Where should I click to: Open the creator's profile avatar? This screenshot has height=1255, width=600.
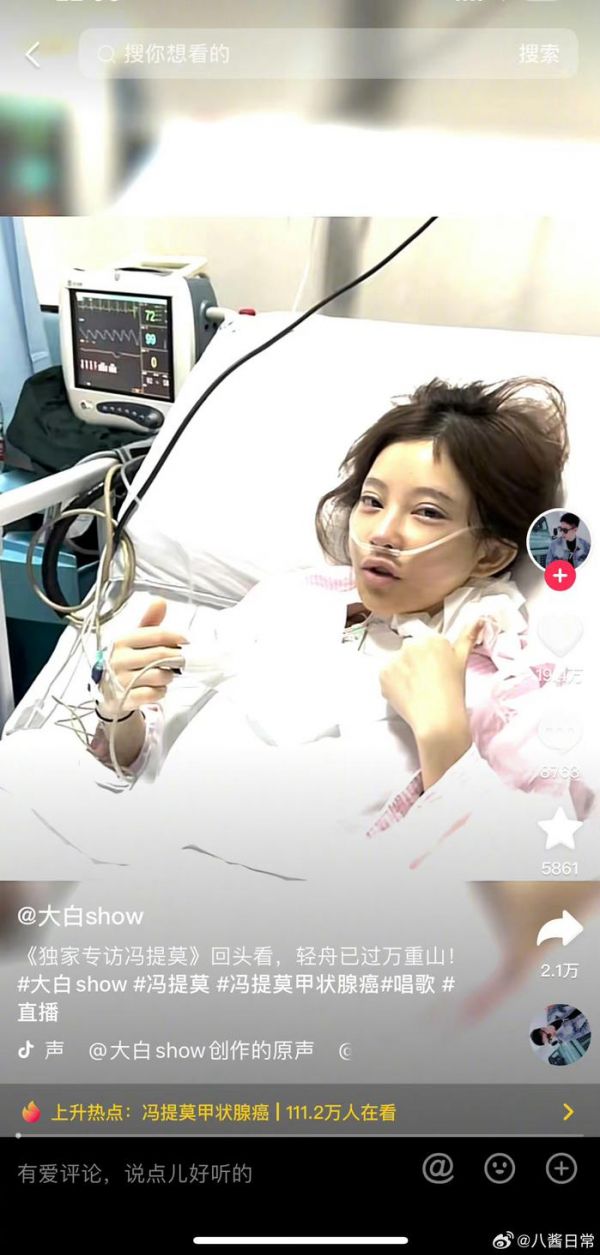[559, 540]
